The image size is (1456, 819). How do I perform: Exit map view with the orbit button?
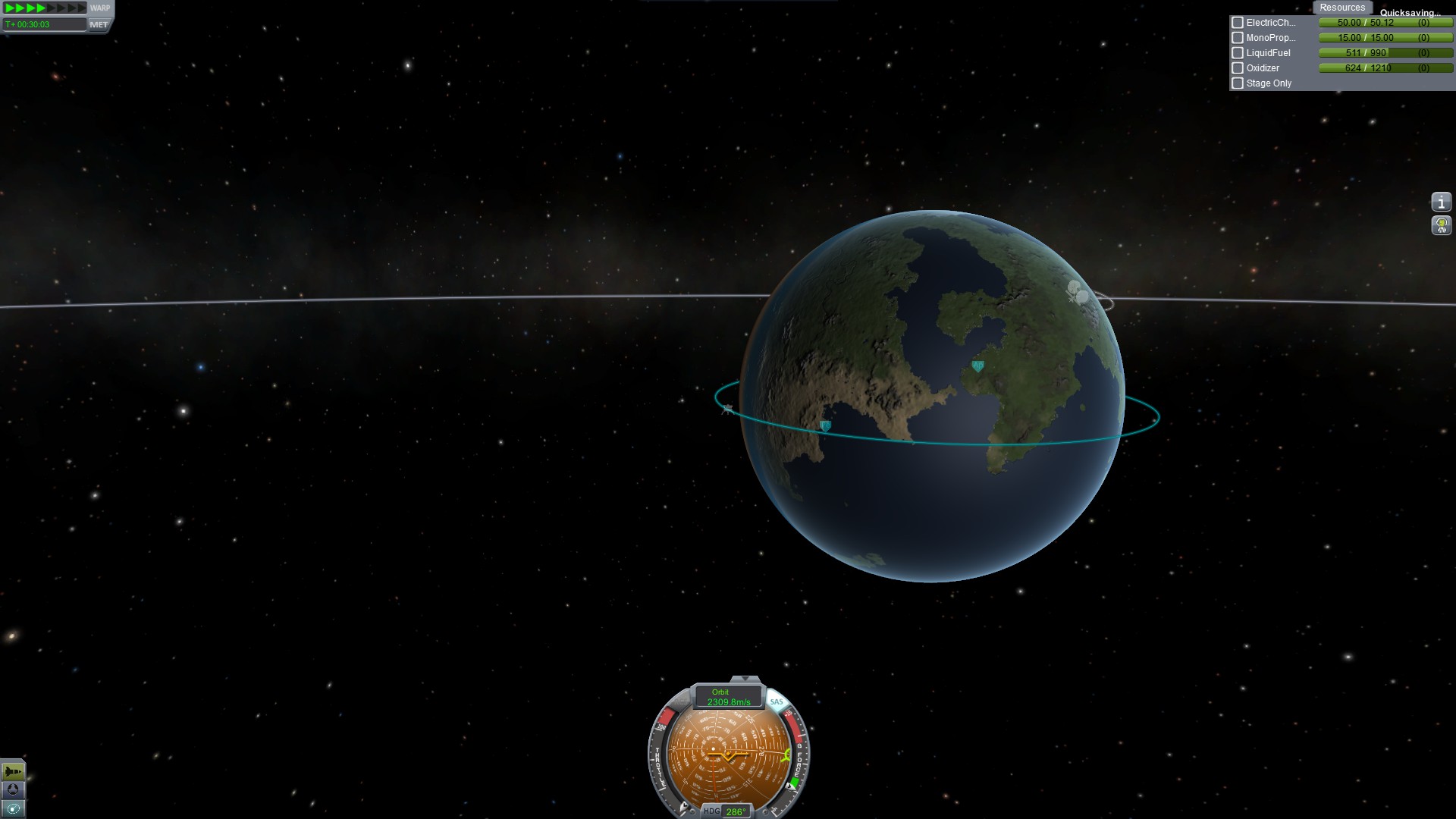13,808
